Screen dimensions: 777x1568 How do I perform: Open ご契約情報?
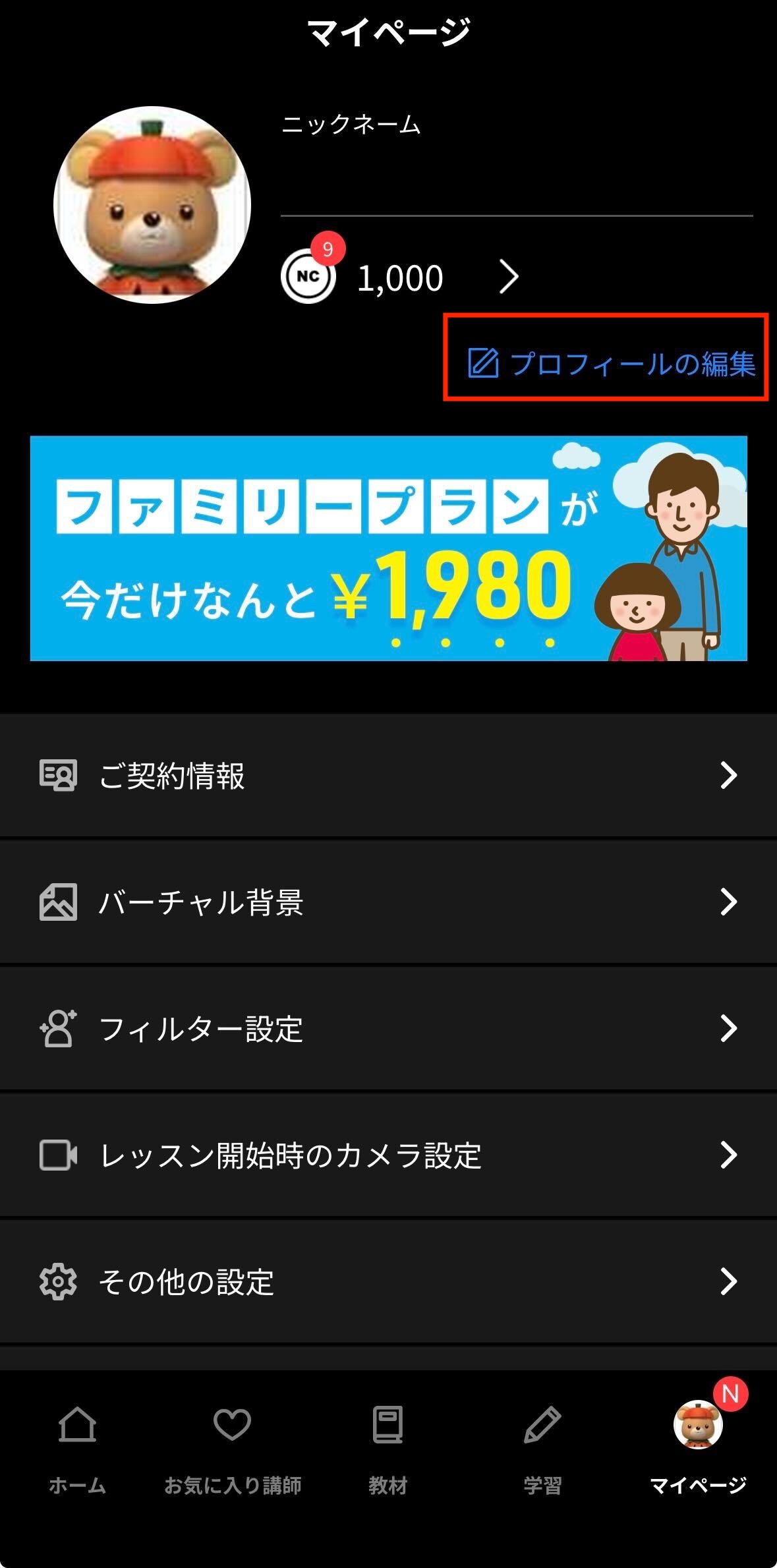pyautogui.click(x=388, y=775)
